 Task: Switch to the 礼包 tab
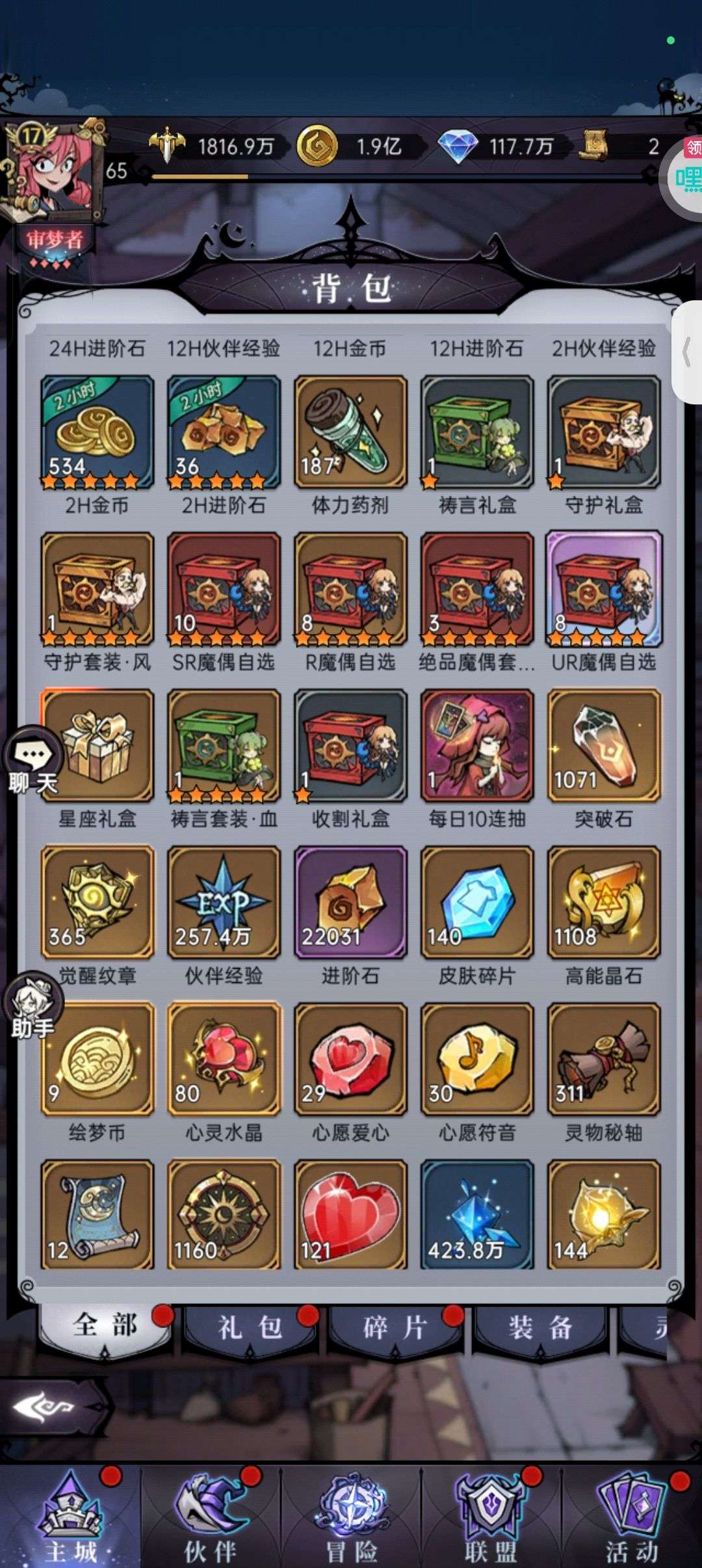coord(250,1327)
